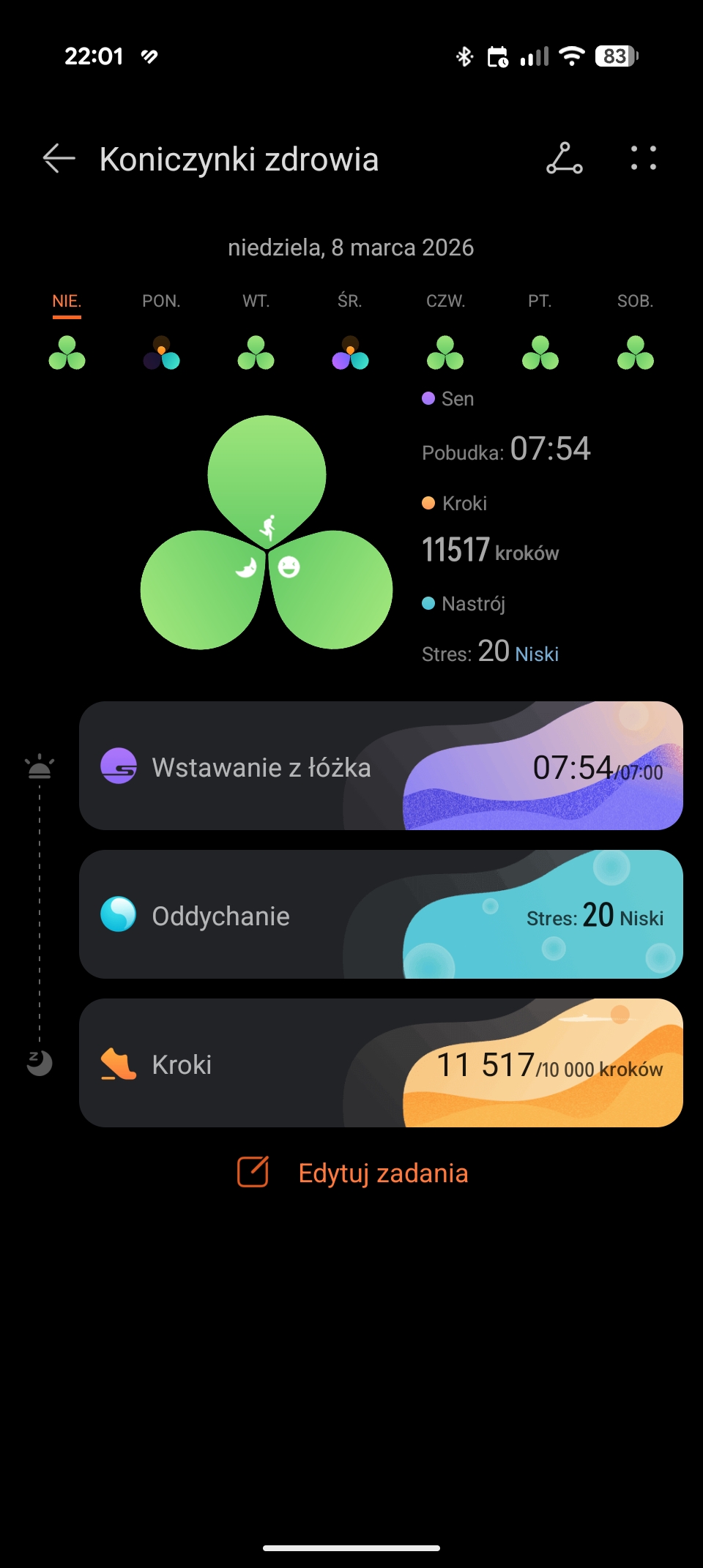Screen dimensions: 703x1568
Task: Open the Wstawanie z łóżka card
Action: coord(381,766)
